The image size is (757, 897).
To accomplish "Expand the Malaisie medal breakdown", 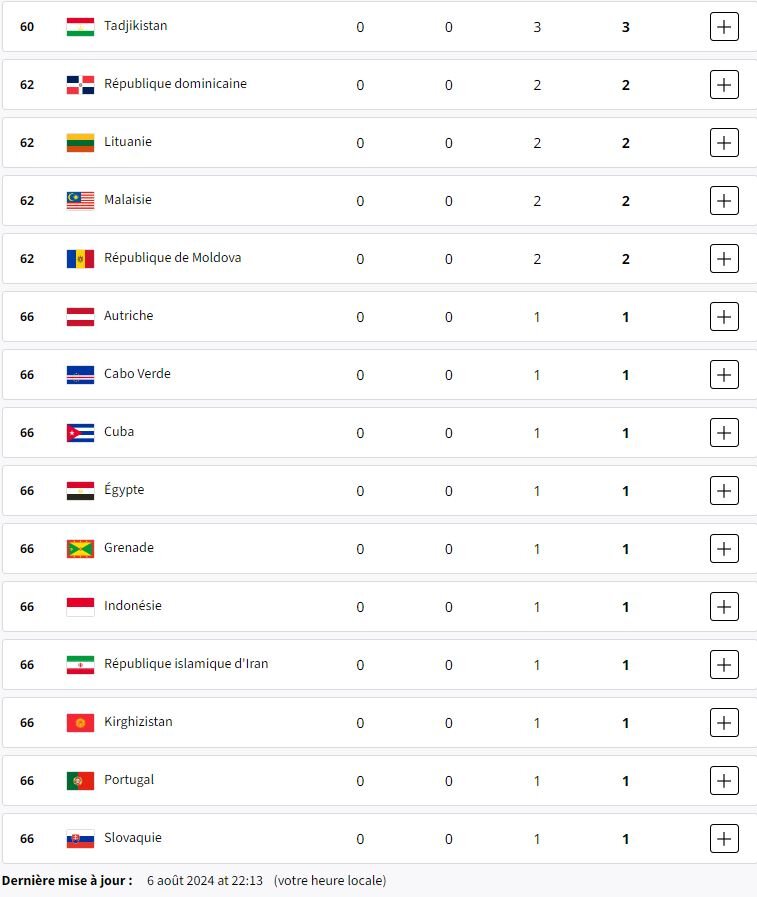I will pyautogui.click(x=724, y=201).
